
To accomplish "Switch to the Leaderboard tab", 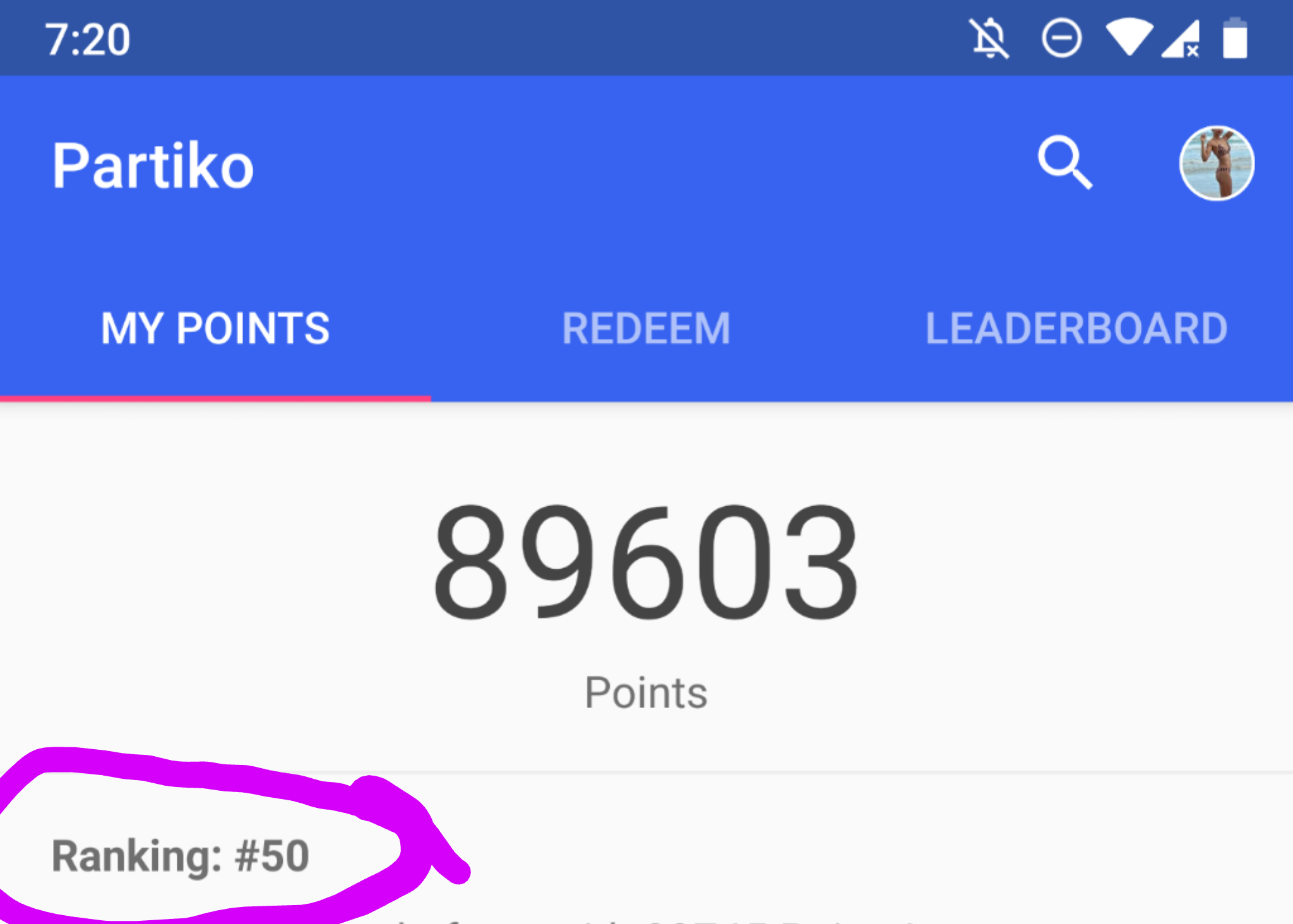I will 1076,329.
